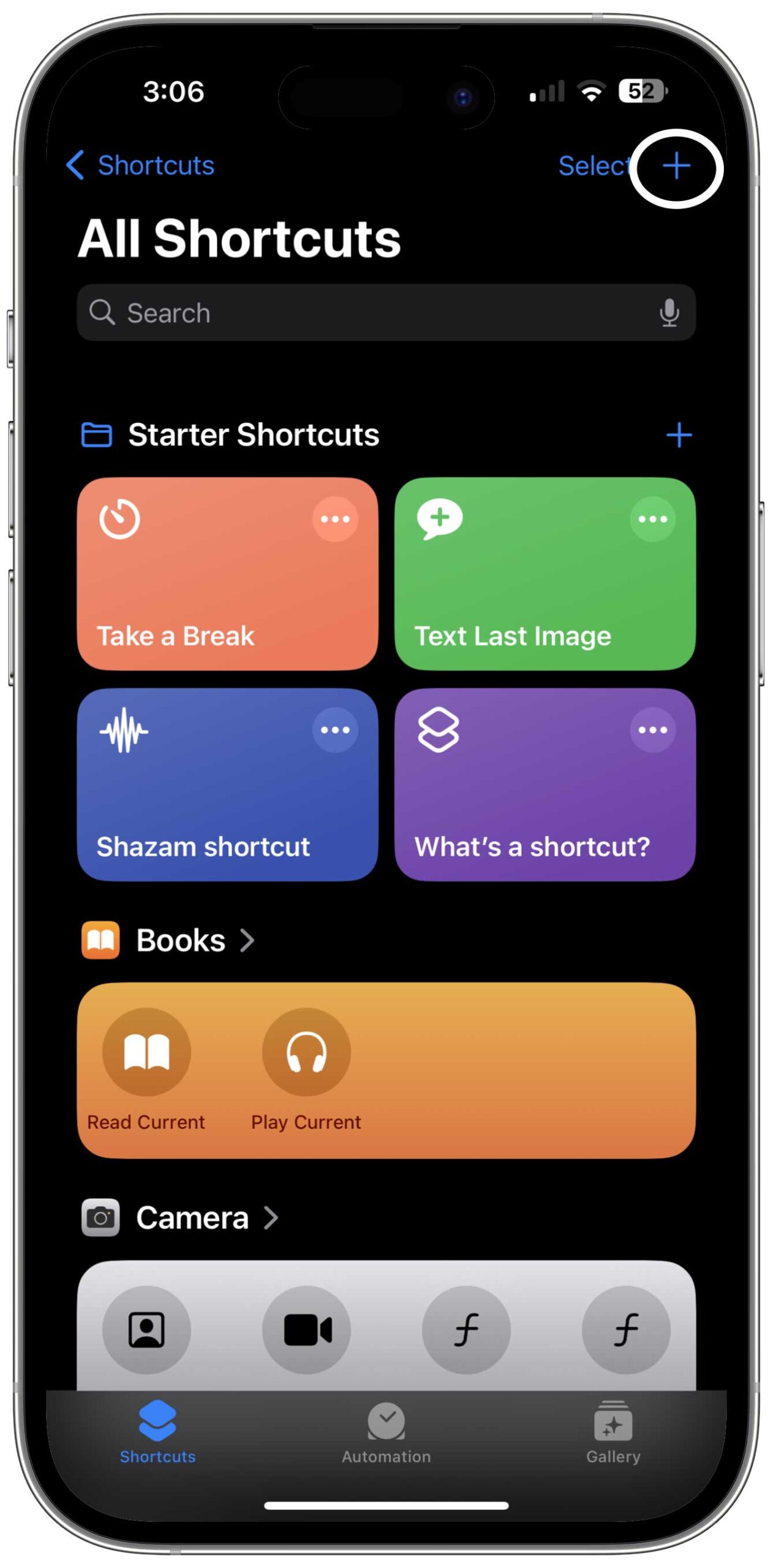The height and width of the screenshot is (1568, 773).
Task: Run the Read Current action
Action: 146,1052
